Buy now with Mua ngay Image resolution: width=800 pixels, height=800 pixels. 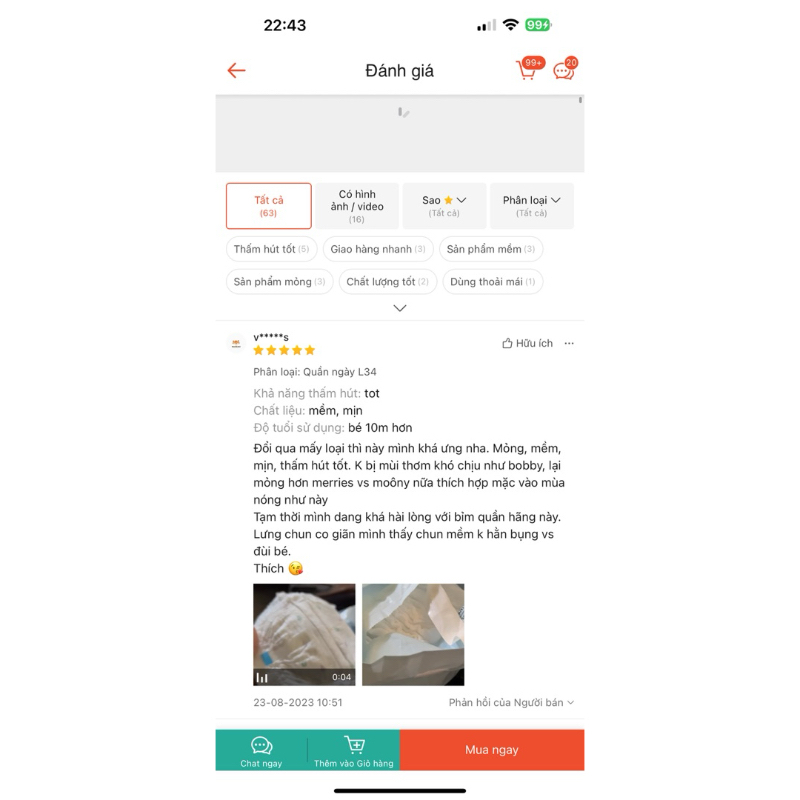tap(492, 750)
